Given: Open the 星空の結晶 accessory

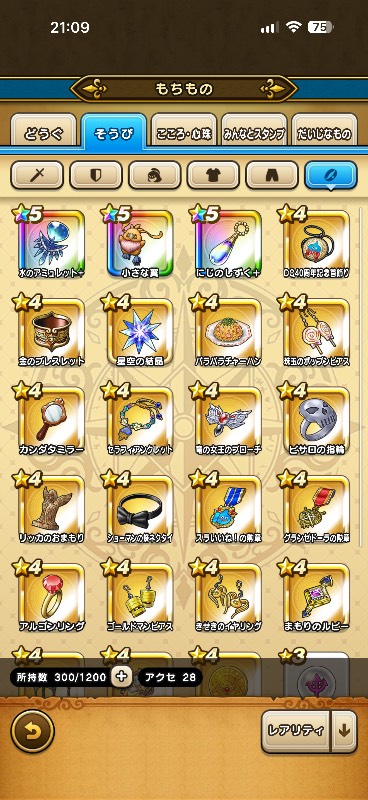Looking at the screenshot, I should pyautogui.click(x=139, y=332).
